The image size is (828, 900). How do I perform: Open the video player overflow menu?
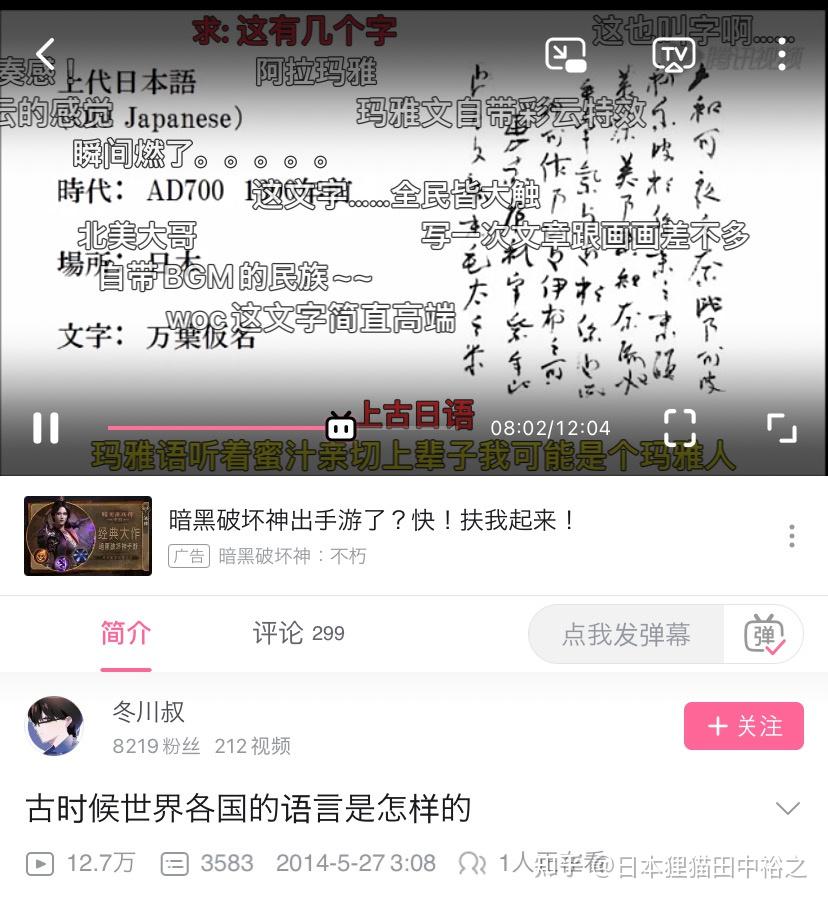[x=782, y=54]
